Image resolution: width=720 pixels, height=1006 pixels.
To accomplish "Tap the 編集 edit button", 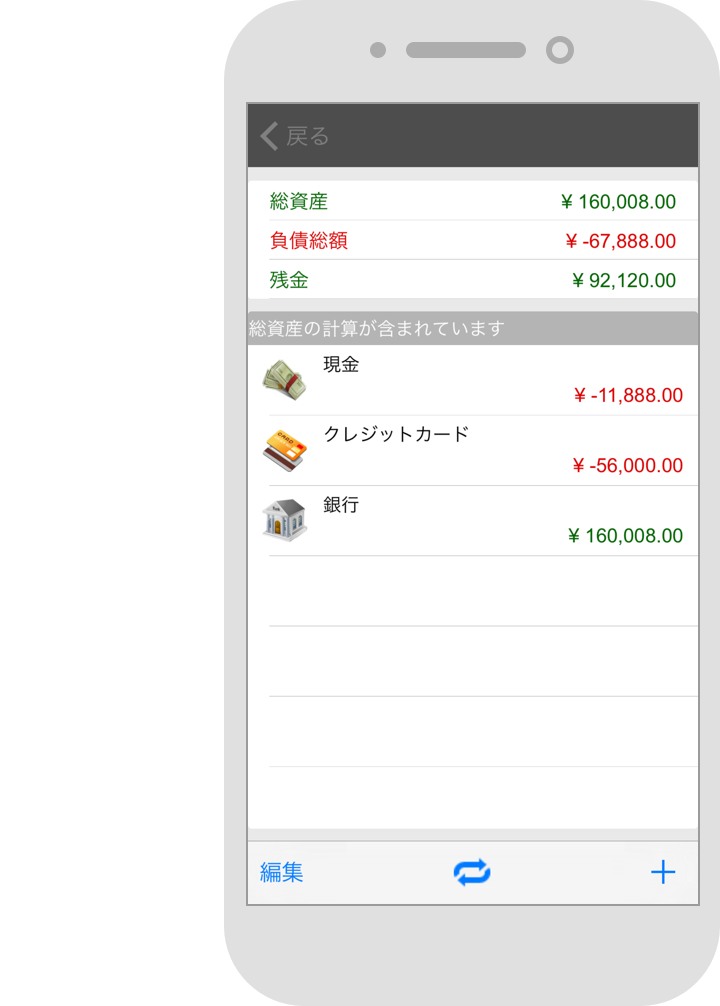I will [x=284, y=872].
